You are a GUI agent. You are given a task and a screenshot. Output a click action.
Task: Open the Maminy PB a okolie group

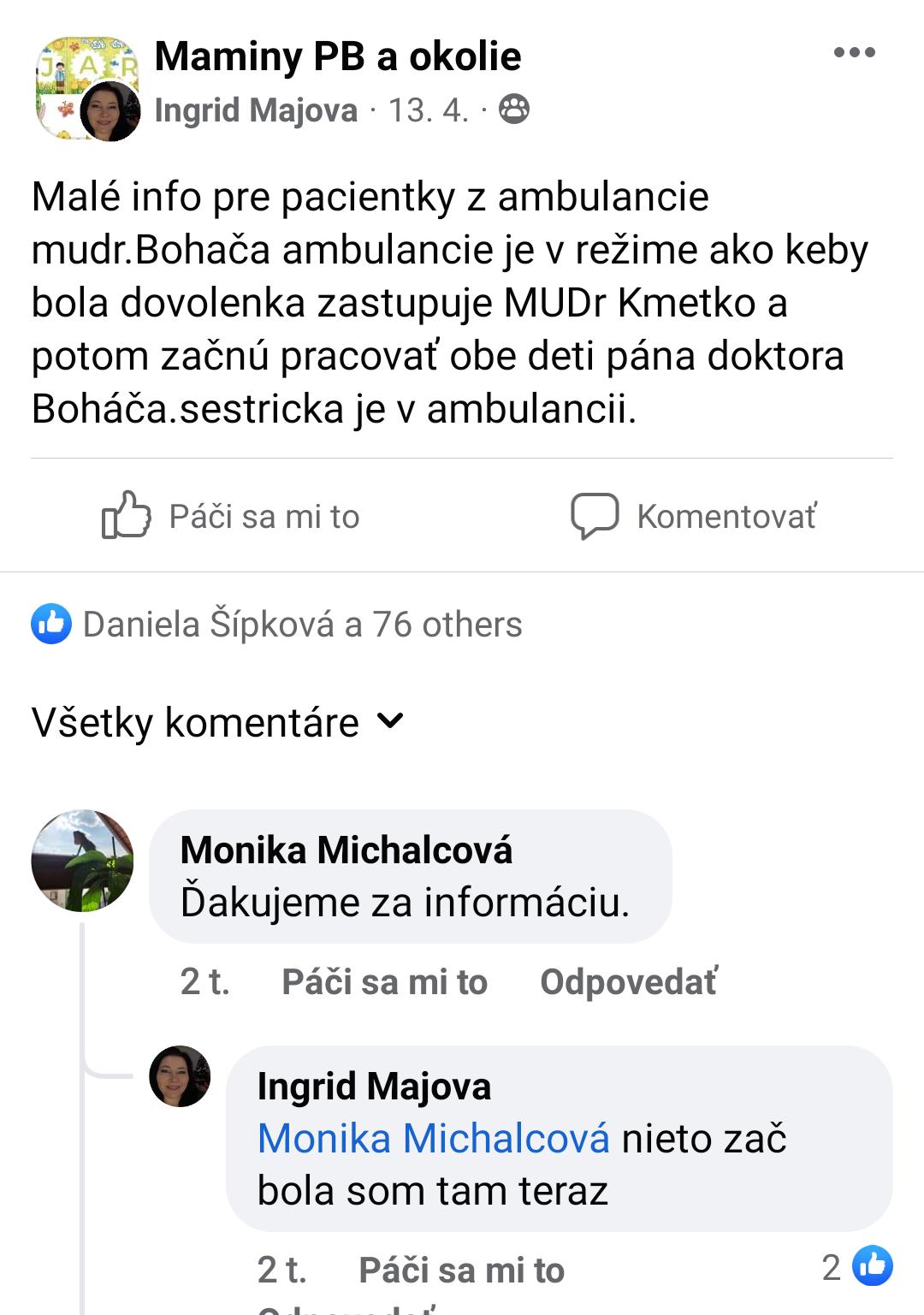coord(337,57)
